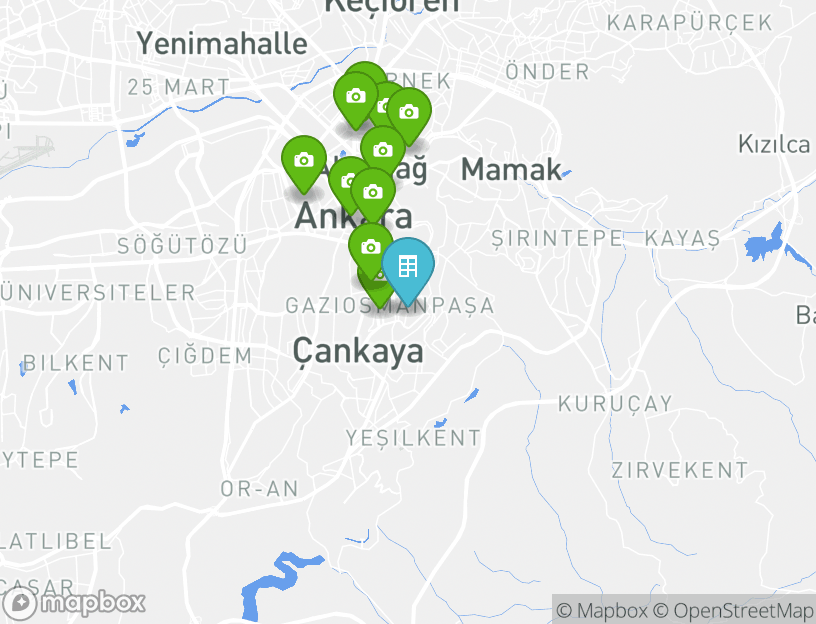
Task: Select the leftmost green camera marker near Yenimahalle
Action: pos(304,160)
